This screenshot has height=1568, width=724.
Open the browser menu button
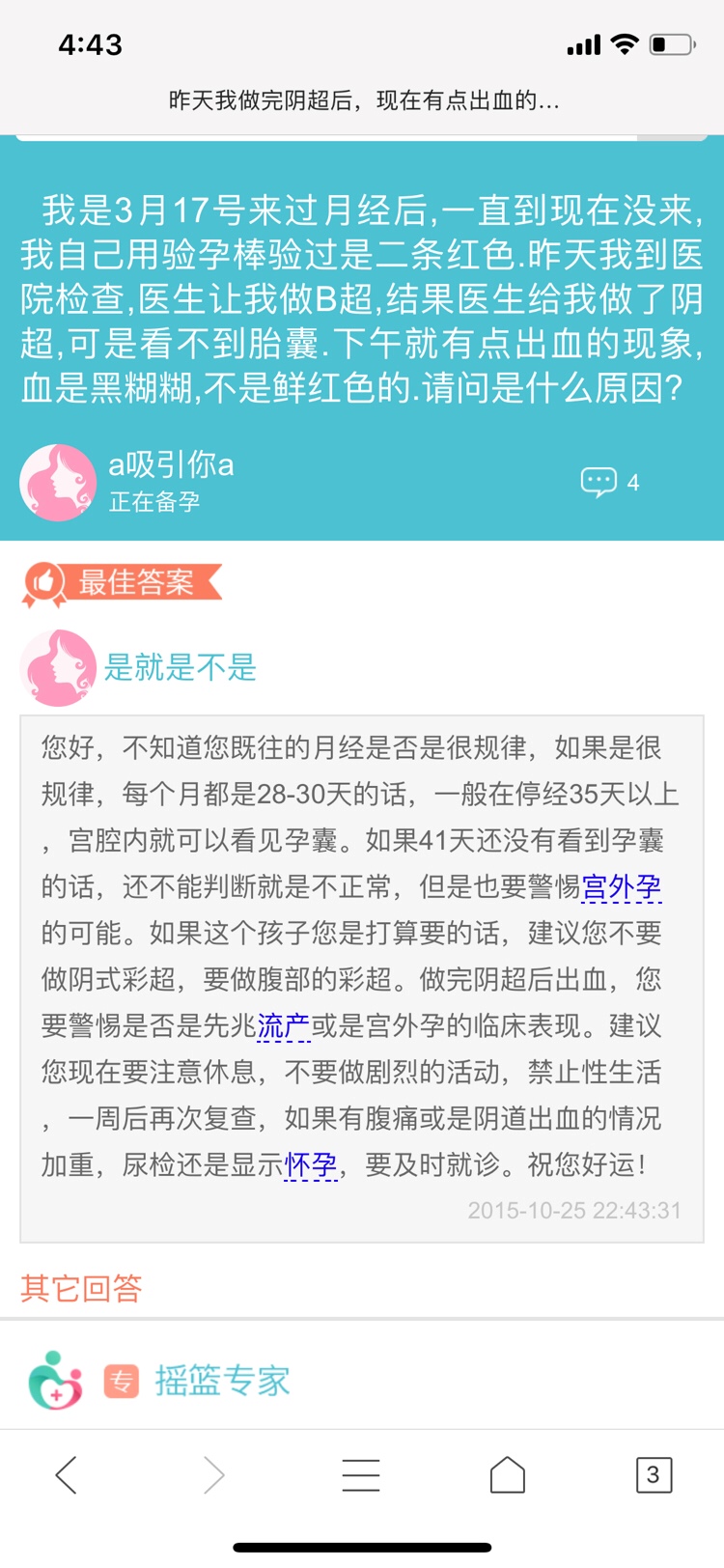[x=361, y=1475]
